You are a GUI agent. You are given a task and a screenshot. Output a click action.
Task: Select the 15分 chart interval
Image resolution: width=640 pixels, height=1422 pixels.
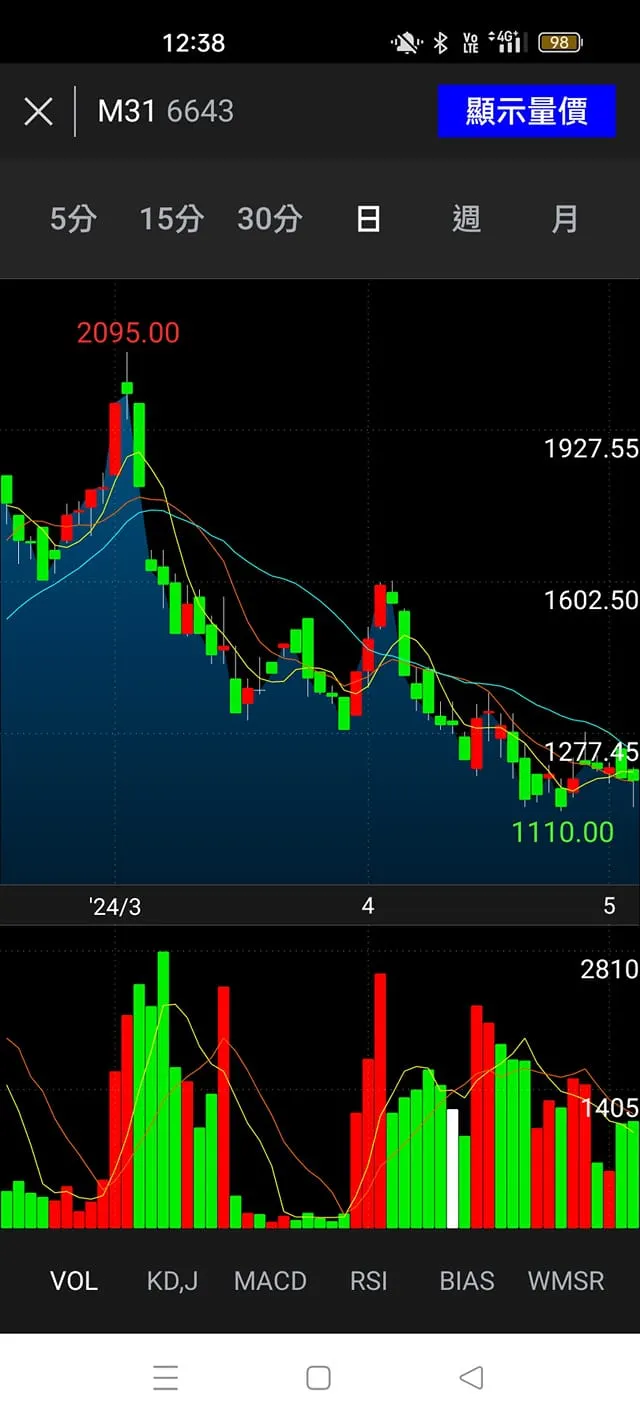click(171, 219)
